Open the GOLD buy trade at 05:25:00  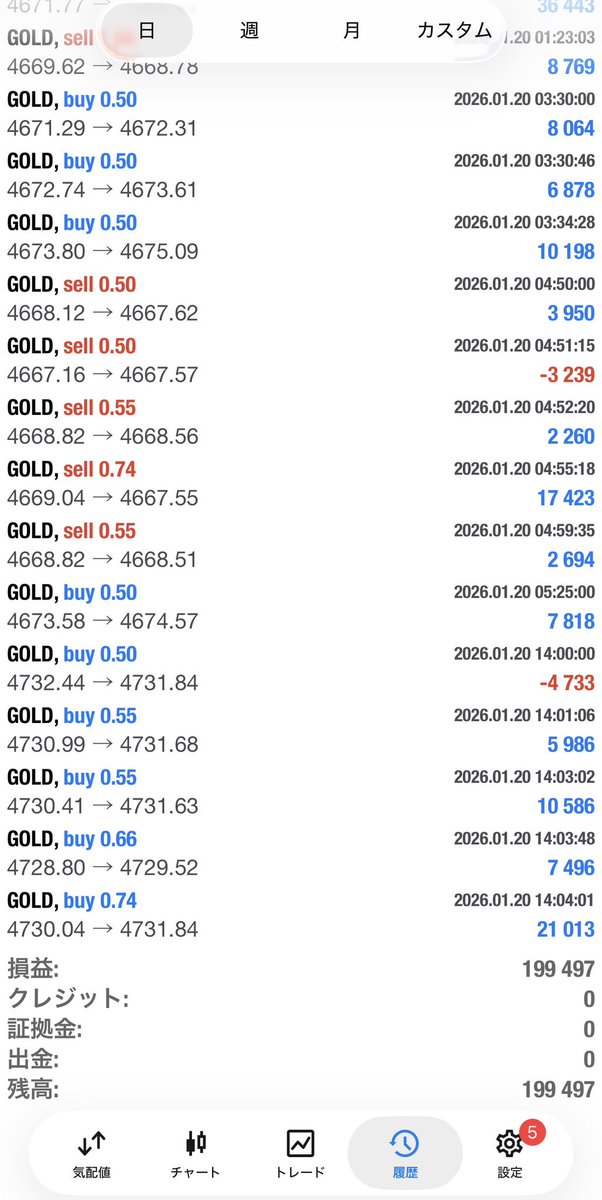pyautogui.click(x=301, y=606)
